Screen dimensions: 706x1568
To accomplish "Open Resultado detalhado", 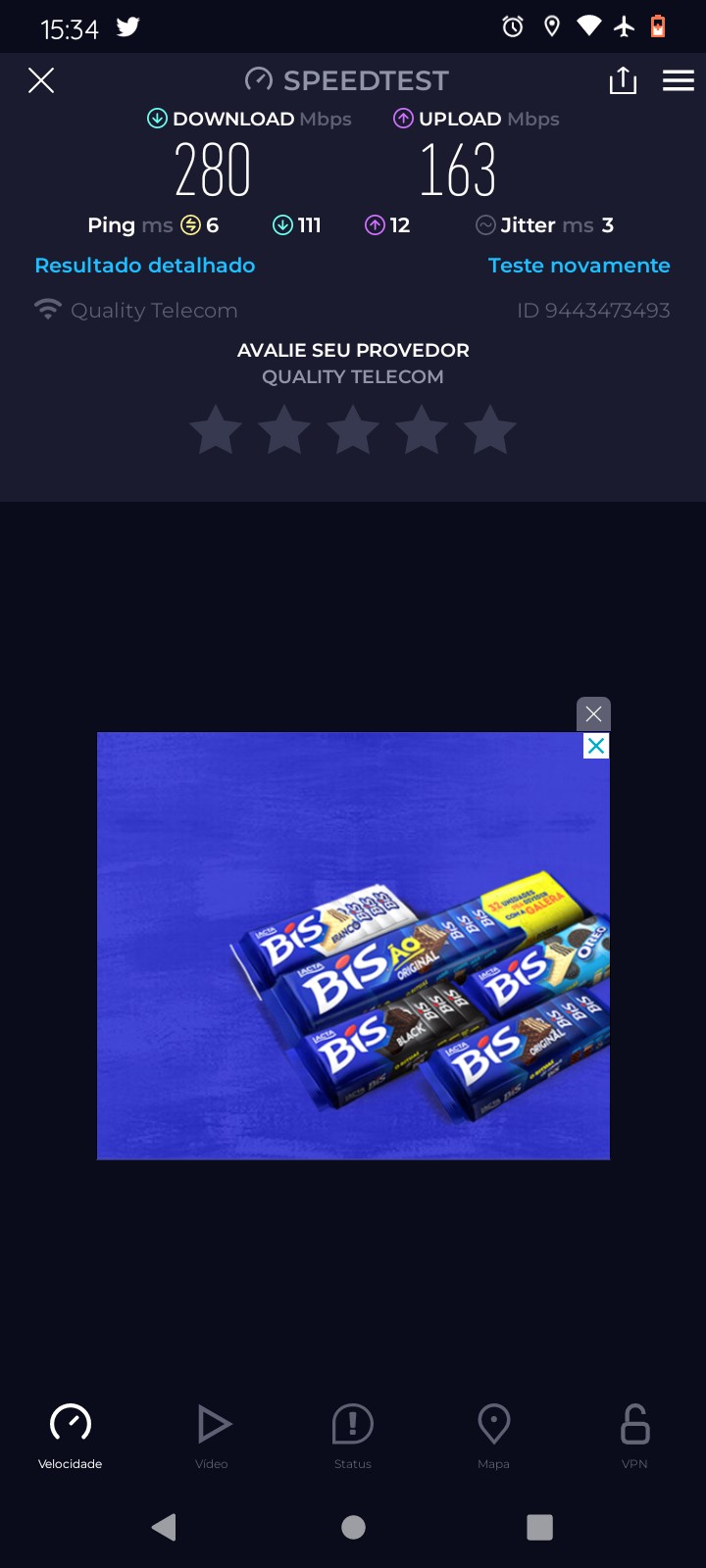I will 145,266.
